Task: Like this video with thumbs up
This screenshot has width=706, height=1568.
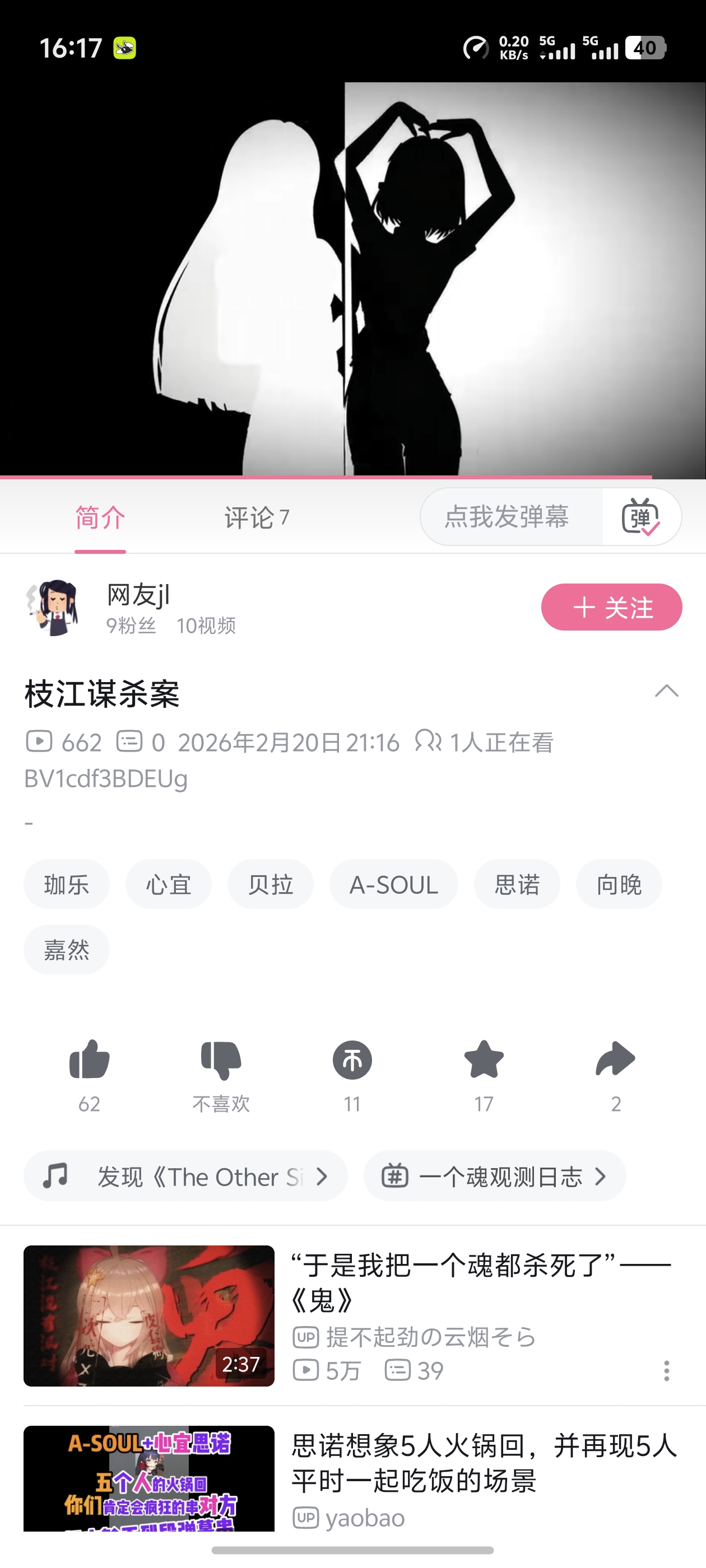Action: pos(90,1060)
